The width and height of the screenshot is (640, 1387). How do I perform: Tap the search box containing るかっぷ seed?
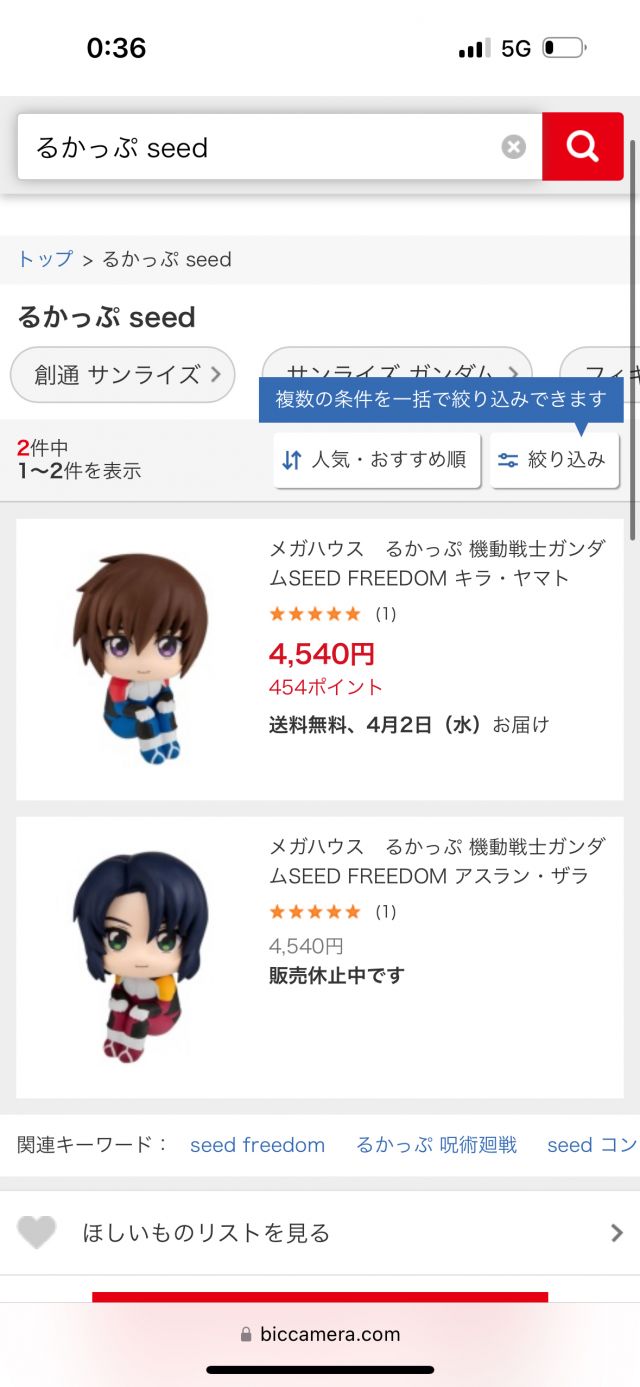[260, 148]
